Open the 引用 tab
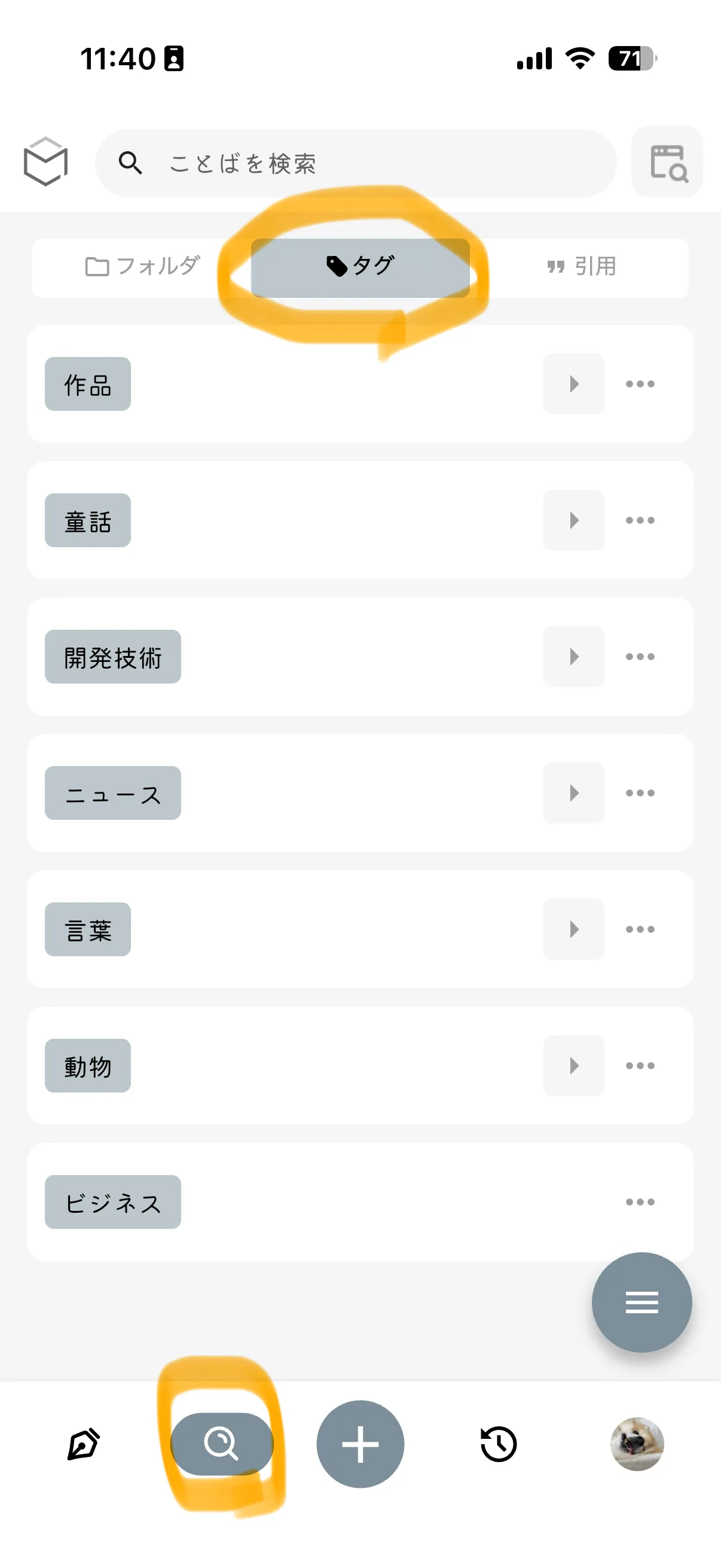 coord(582,266)
